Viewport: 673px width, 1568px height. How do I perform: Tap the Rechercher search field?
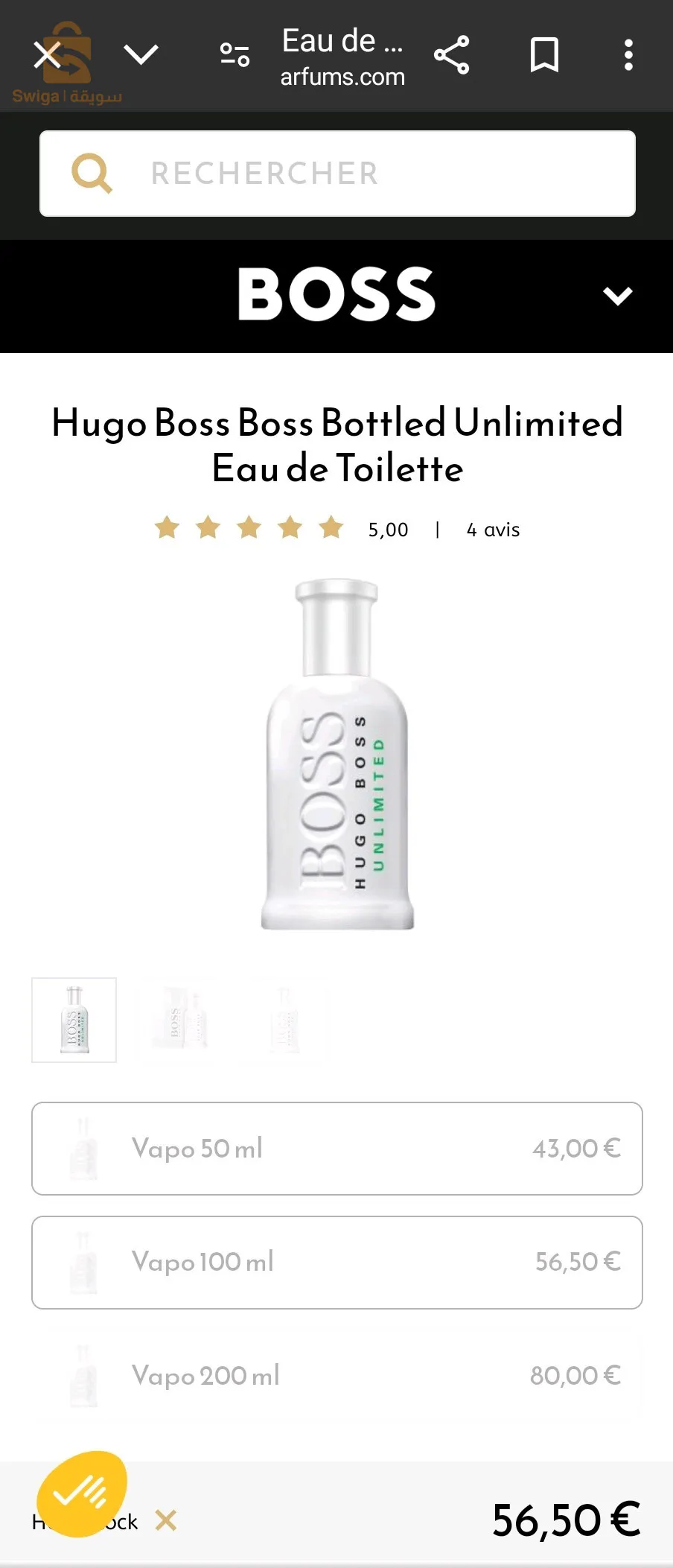337,174
